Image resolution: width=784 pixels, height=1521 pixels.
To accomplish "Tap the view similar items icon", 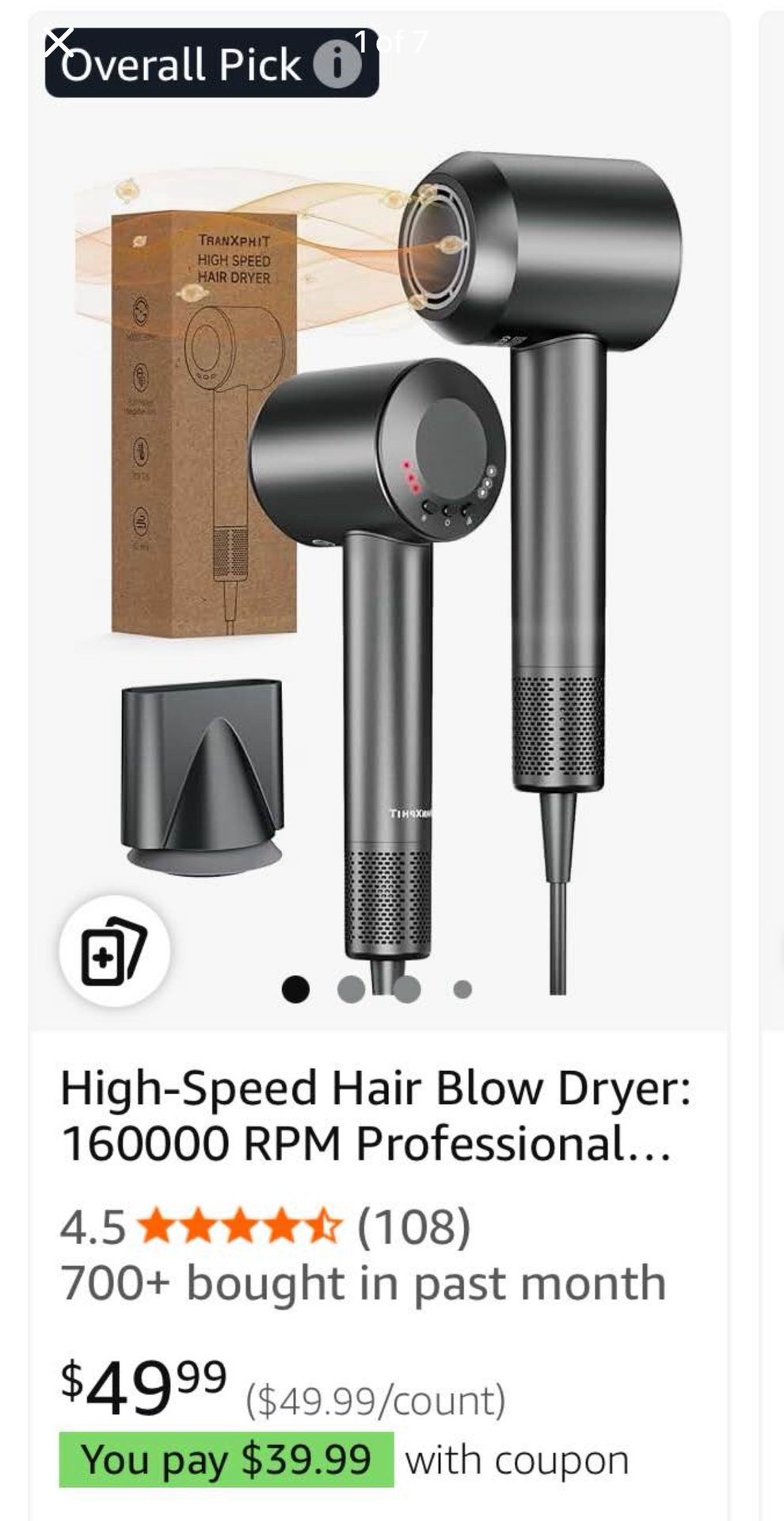I will 114,951.
